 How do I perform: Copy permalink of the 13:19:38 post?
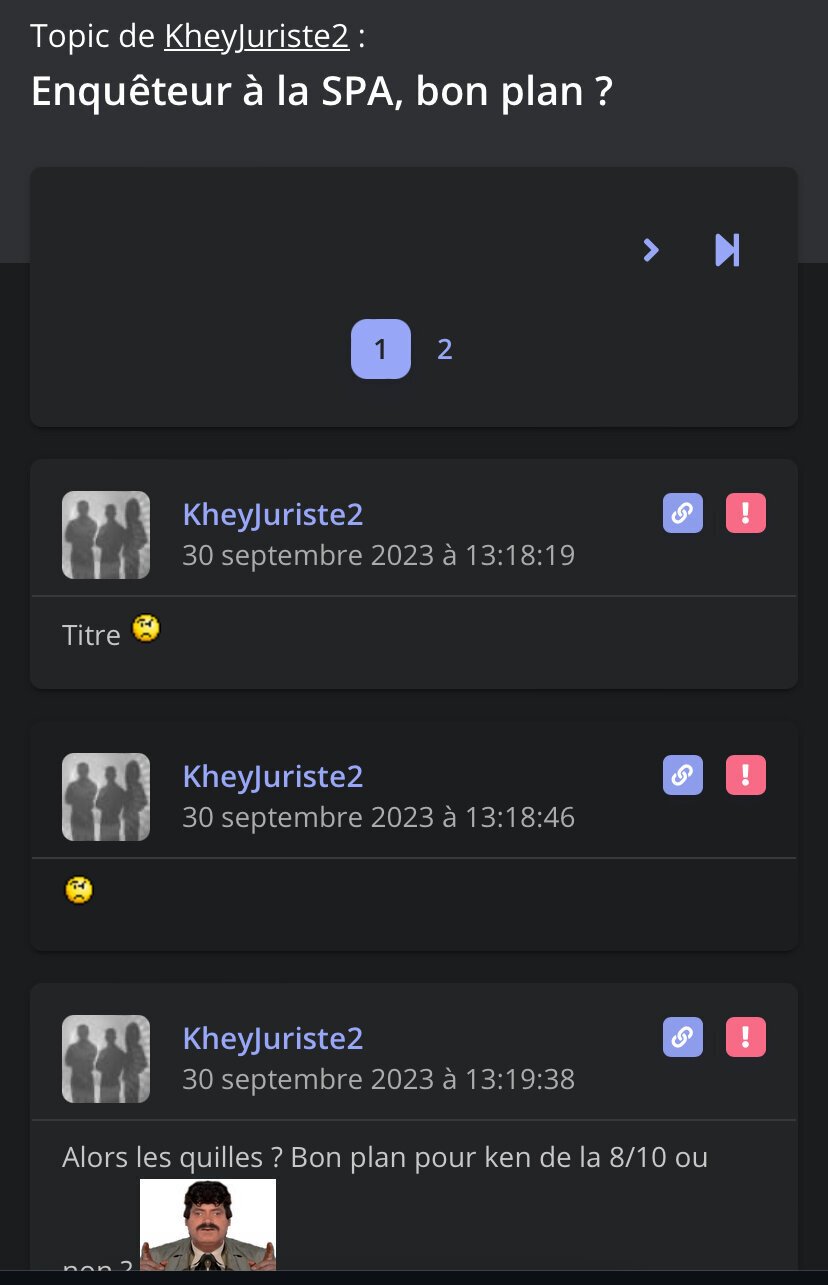pos(683,1037)
